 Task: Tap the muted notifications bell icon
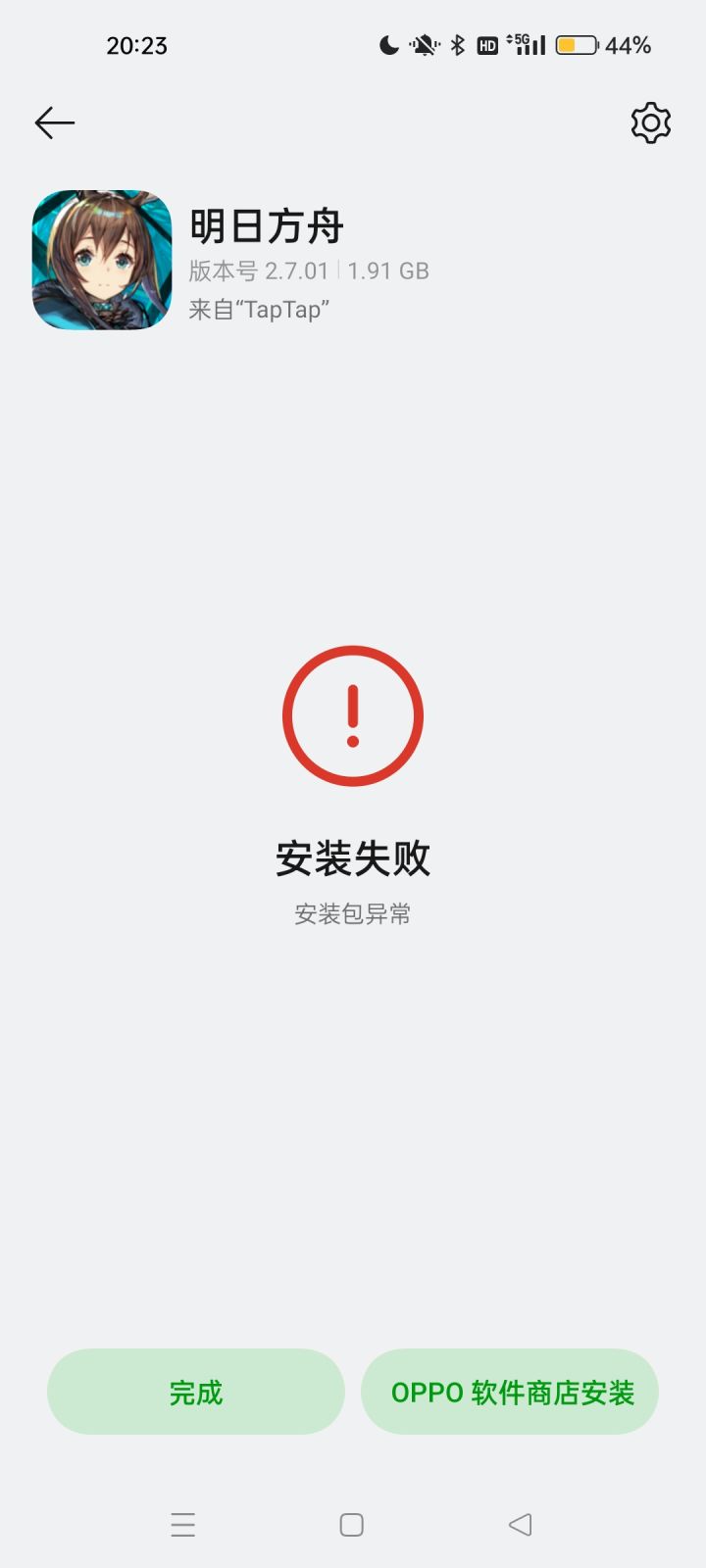pos(422,45)
